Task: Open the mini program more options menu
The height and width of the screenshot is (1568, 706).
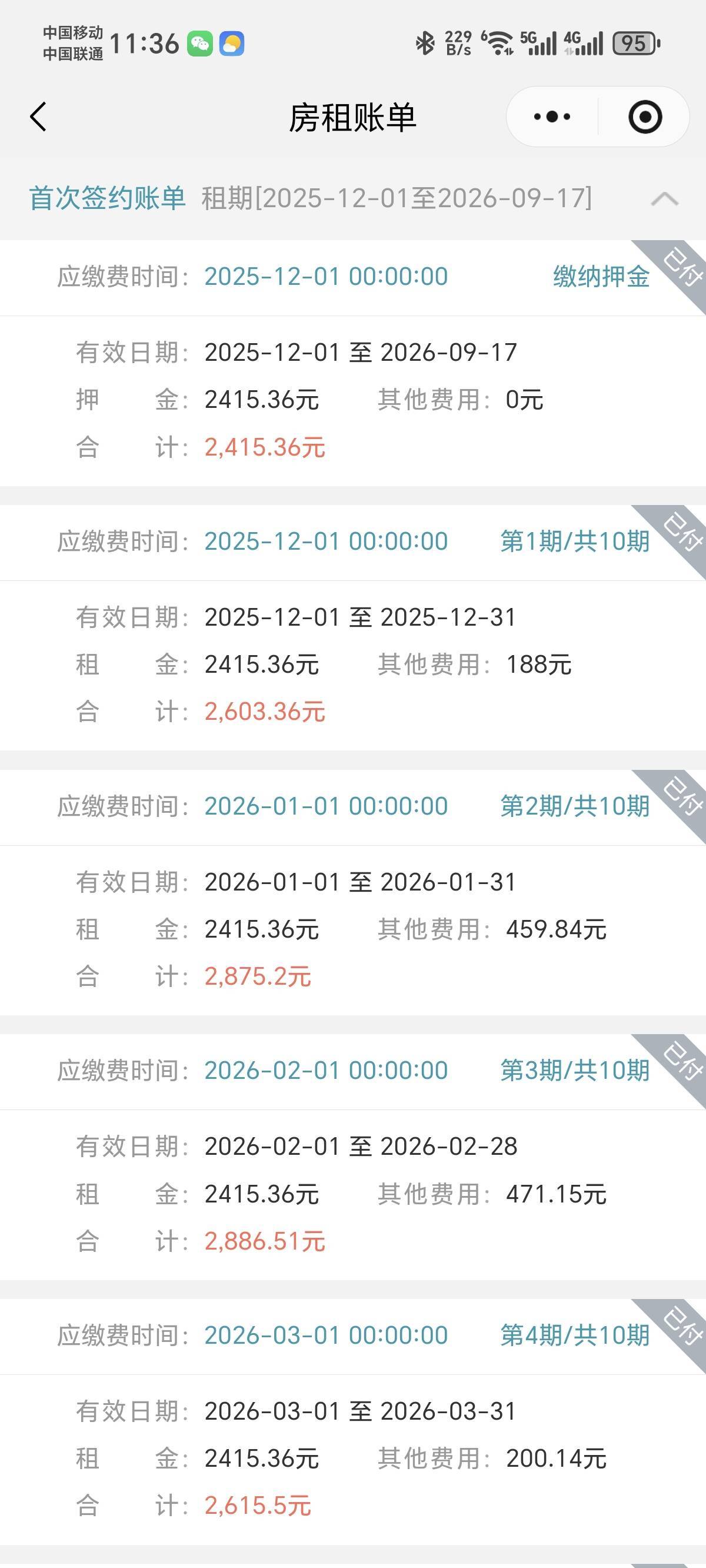Action: [x=552, y=117]
